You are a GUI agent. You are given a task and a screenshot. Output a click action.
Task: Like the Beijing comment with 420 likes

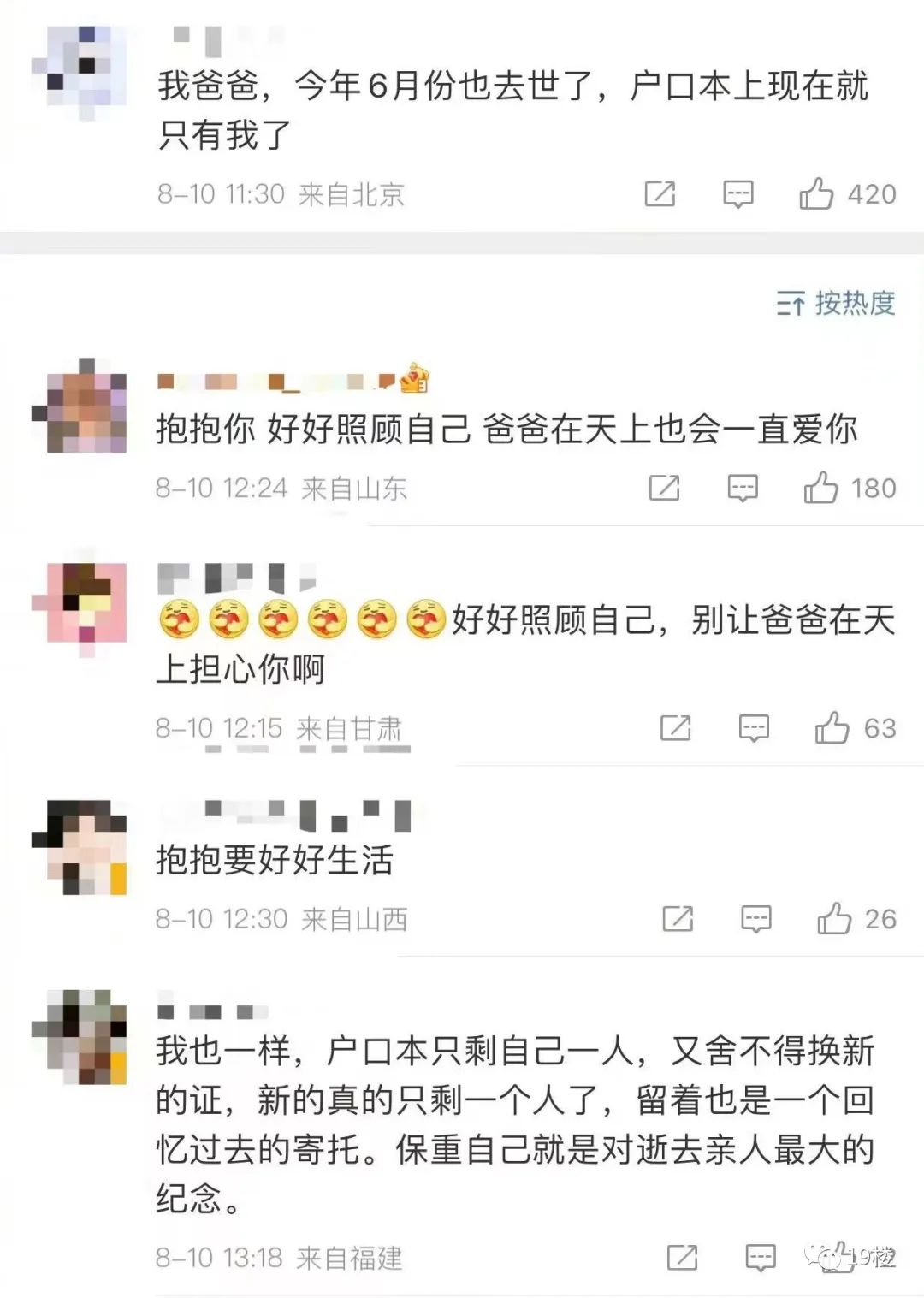pyautogui.click(x=816, y=194)
